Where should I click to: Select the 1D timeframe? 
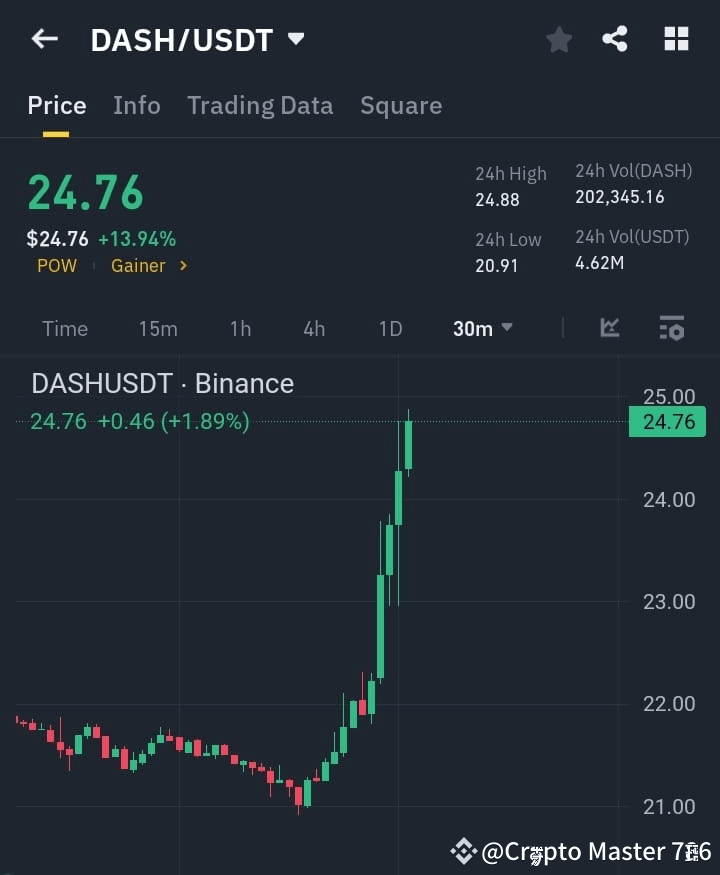pyautogui.click(x=389, y=328)
